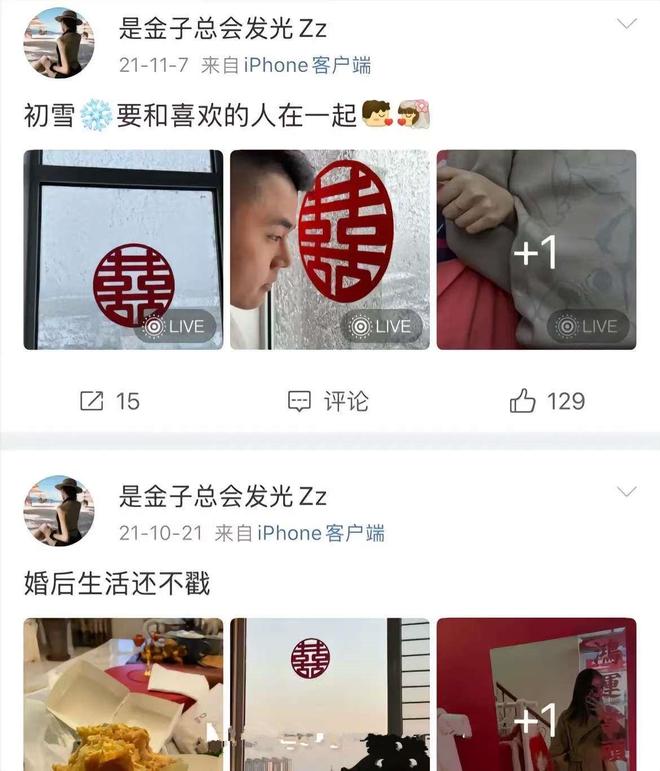Open username 是金子总会发光 Zz on 21-11-7 post
The image size is (660, 771).
click(x=223, y=28)
